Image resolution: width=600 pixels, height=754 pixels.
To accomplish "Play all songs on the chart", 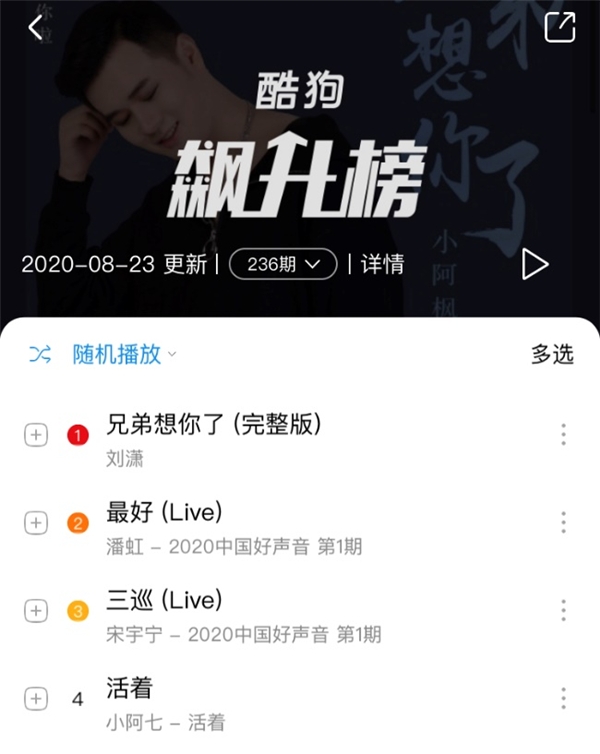I will coord(535,264).
